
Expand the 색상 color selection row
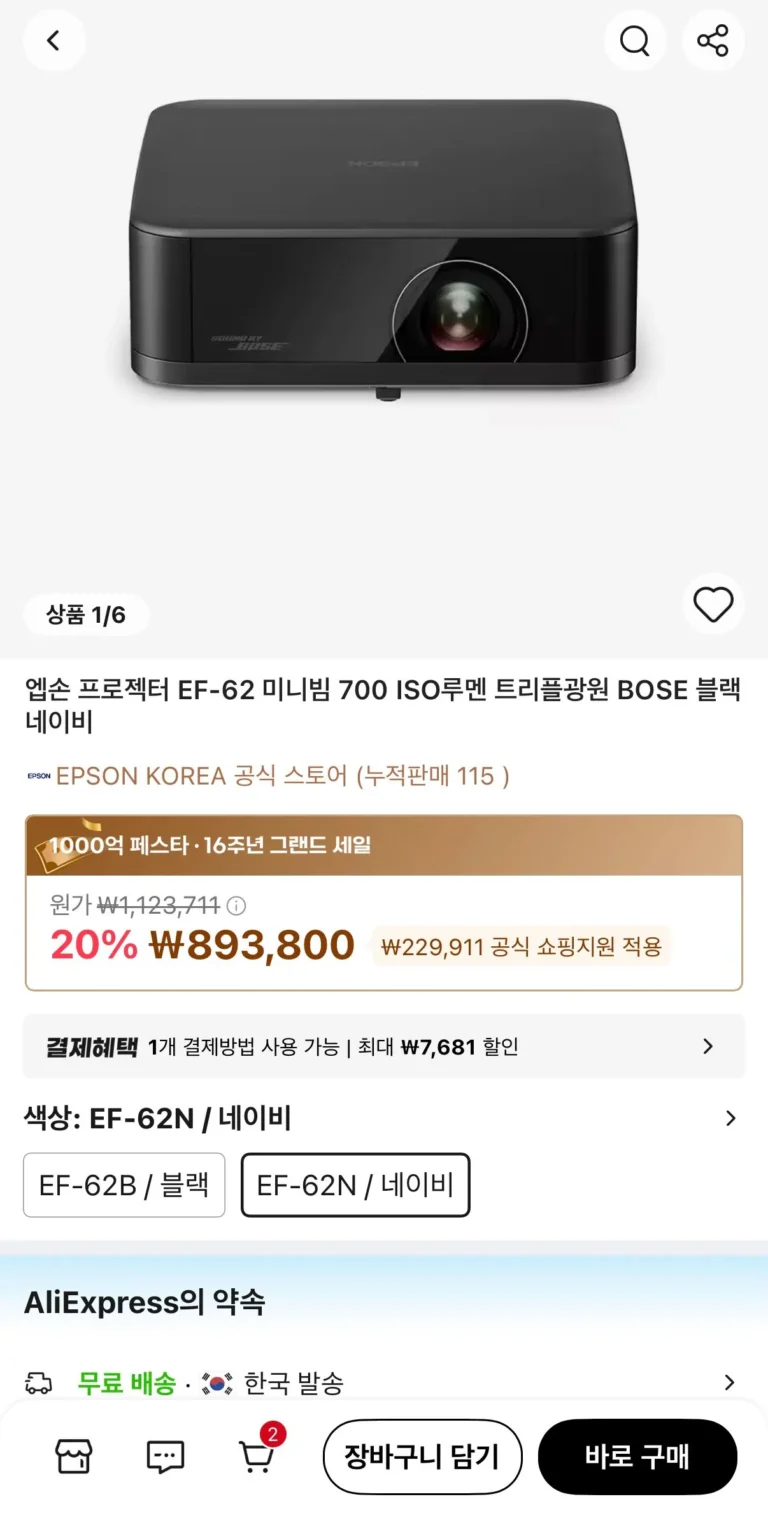[730, 1118]
